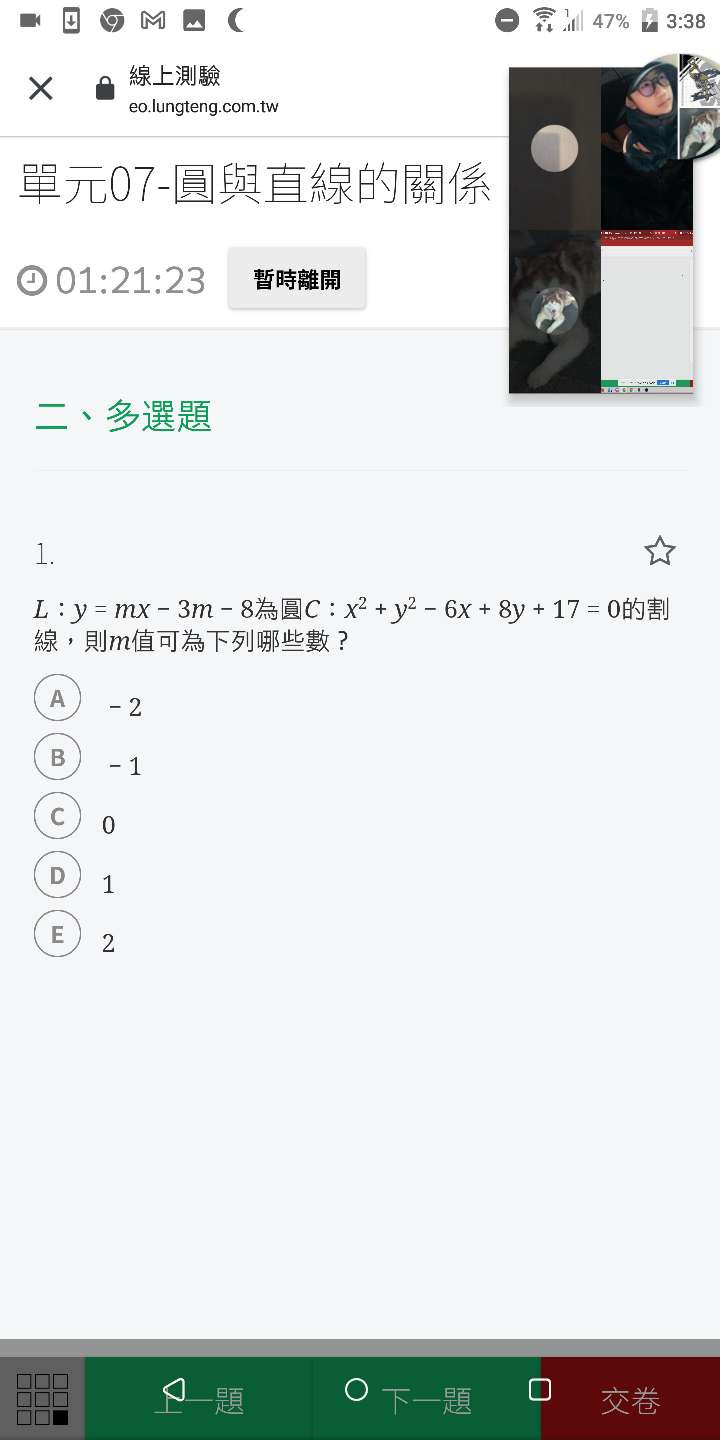The height and width of the screenshot is (1440, 720).
Task: Open the floating video call window
Action: [600, 230]
